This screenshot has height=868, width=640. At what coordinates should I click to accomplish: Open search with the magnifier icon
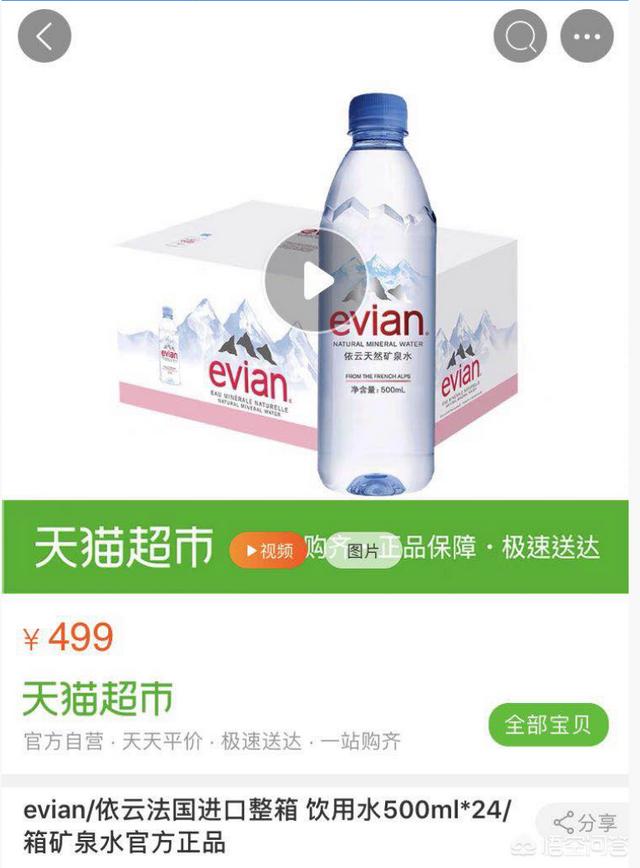point(520,36)
